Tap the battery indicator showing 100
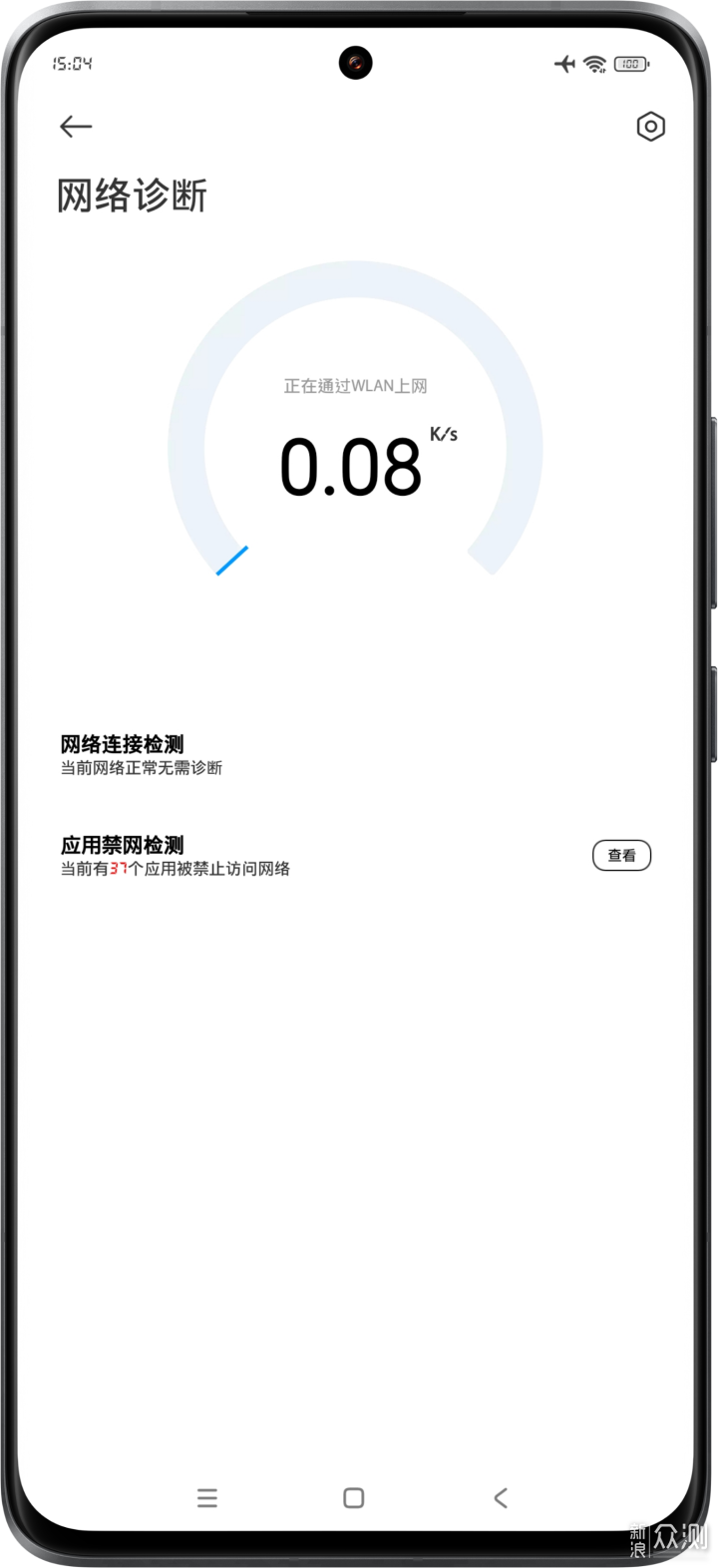718x1568 pixels. pyautogui.click(x=629, y=64)
